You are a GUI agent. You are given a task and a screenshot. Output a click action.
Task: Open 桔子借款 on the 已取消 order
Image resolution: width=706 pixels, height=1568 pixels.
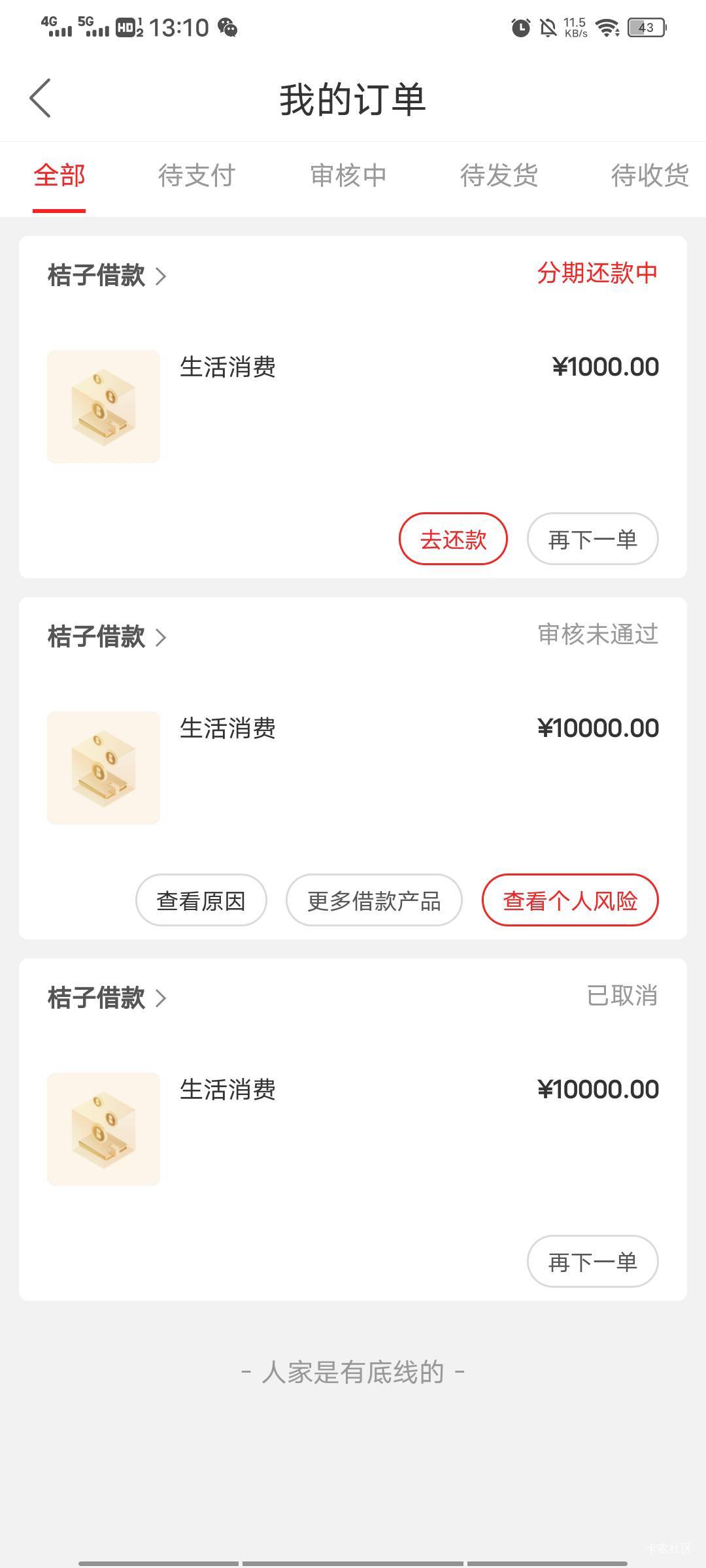[x=107, y=998]
